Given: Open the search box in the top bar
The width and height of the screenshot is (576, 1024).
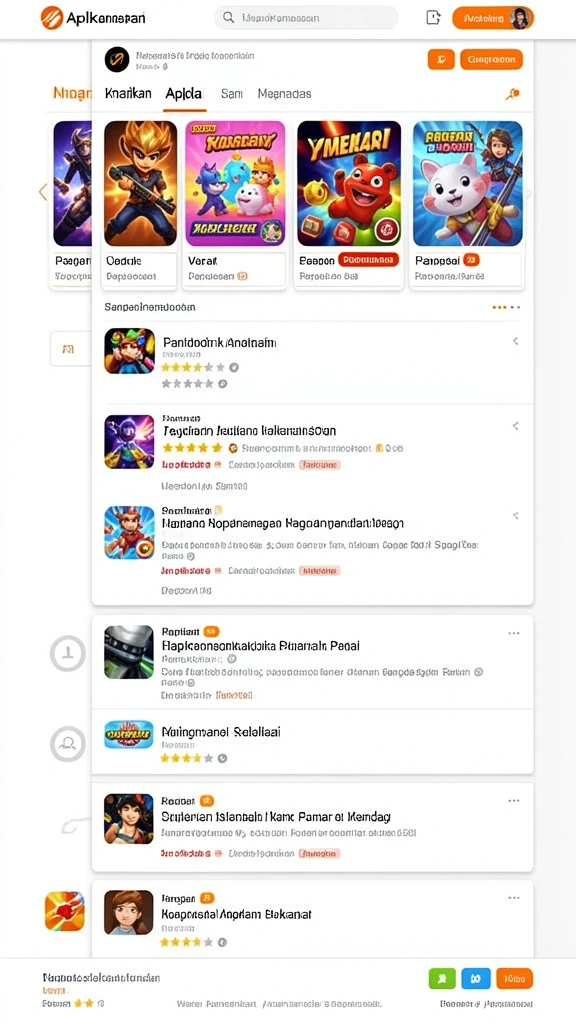Looking at the screenshot, I should 306,18.
